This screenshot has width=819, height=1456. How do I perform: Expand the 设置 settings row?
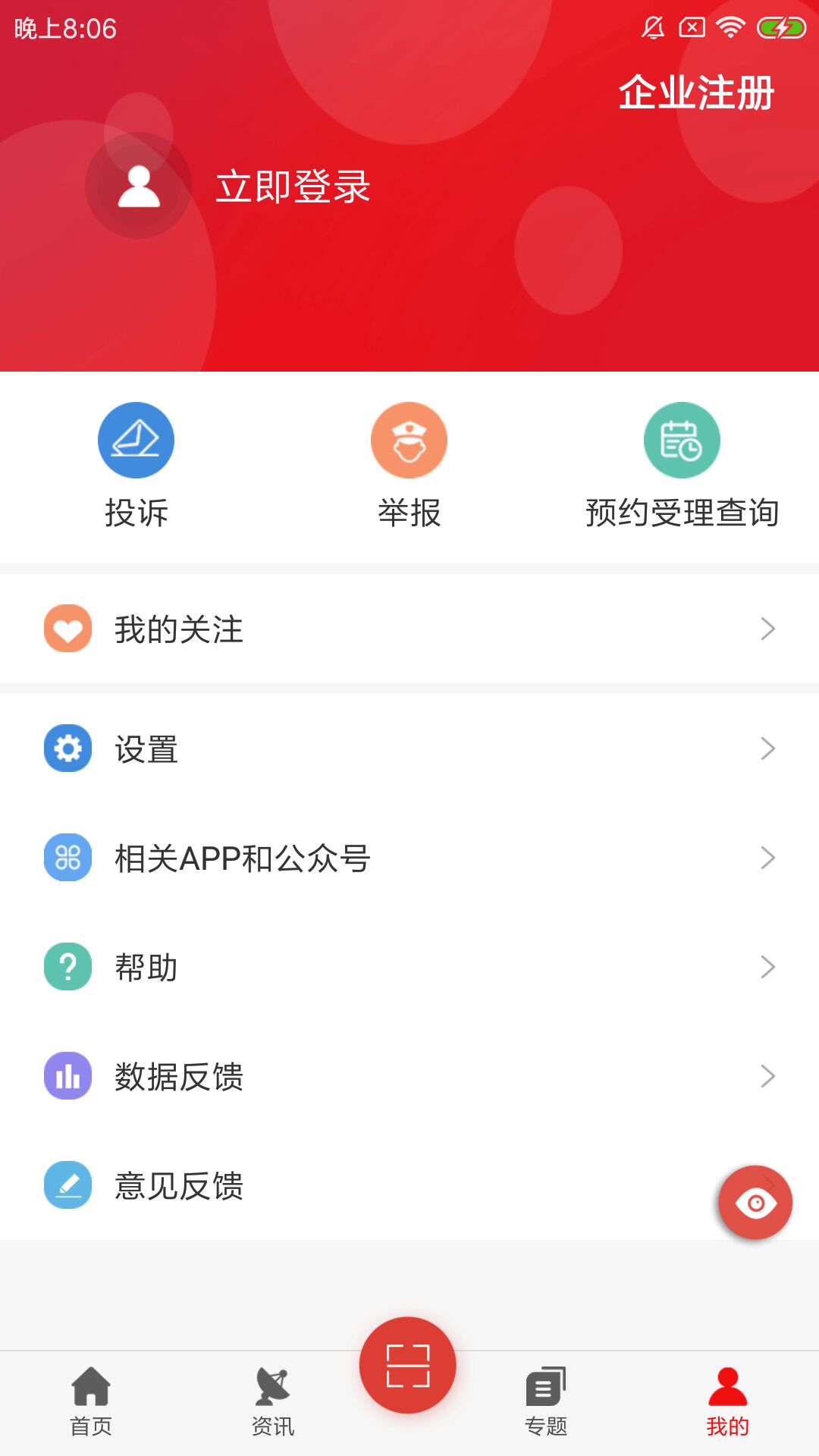(x=409, y=750)
